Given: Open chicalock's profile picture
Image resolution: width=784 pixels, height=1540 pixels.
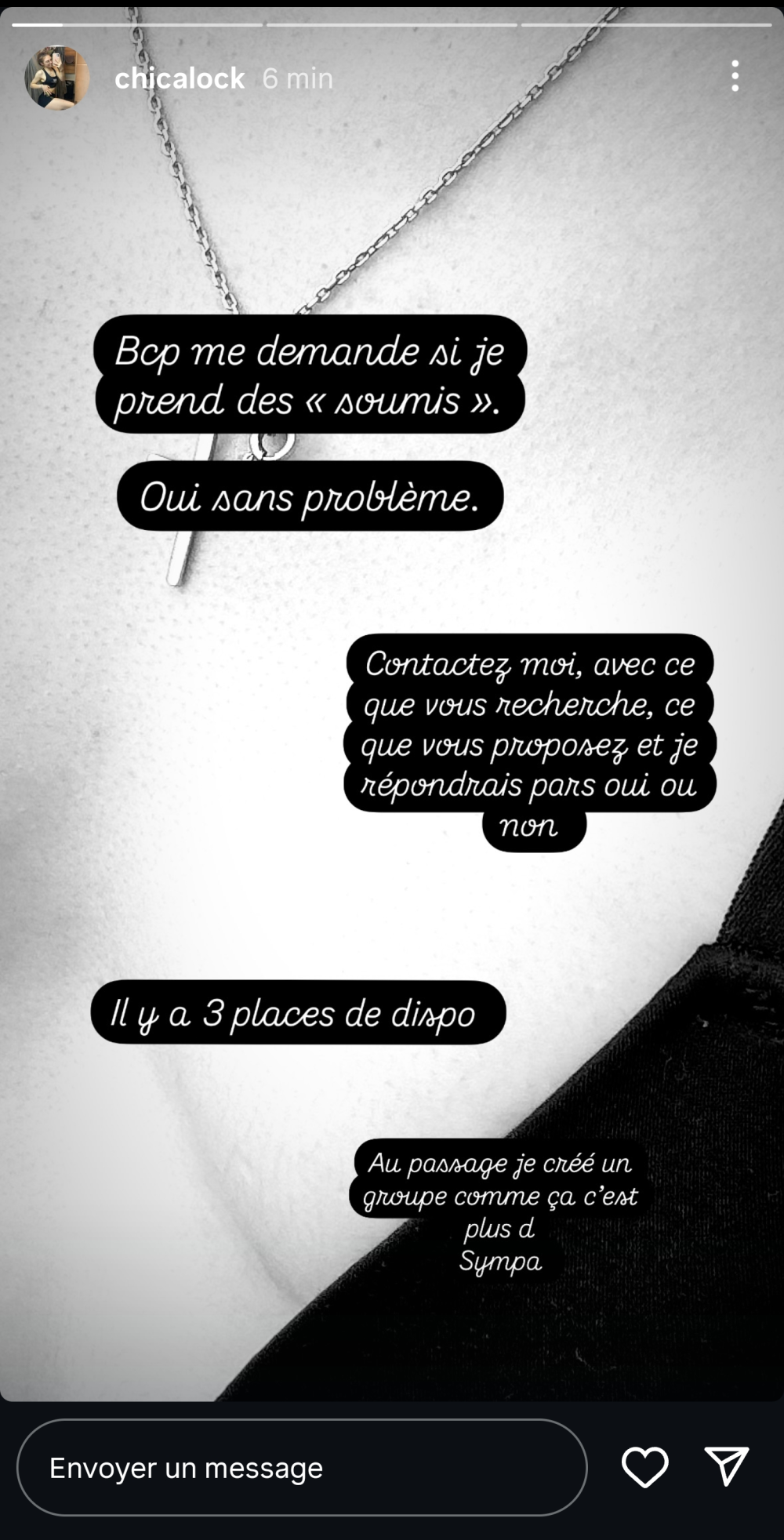Looking at the screenshot, I should tap(56, 78).
